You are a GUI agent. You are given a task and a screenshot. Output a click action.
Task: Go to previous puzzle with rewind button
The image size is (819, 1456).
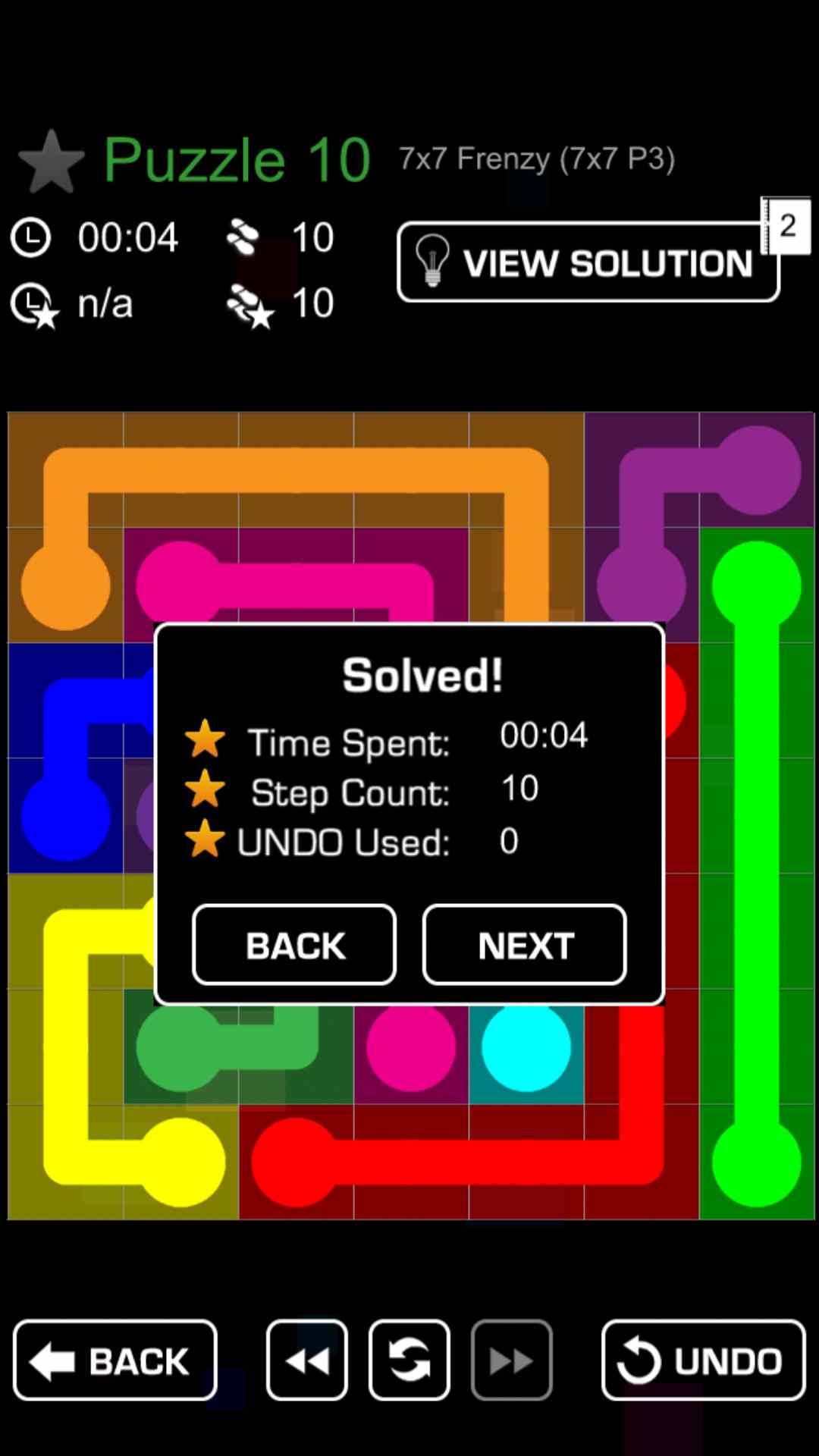click(x=307, y=1360)
